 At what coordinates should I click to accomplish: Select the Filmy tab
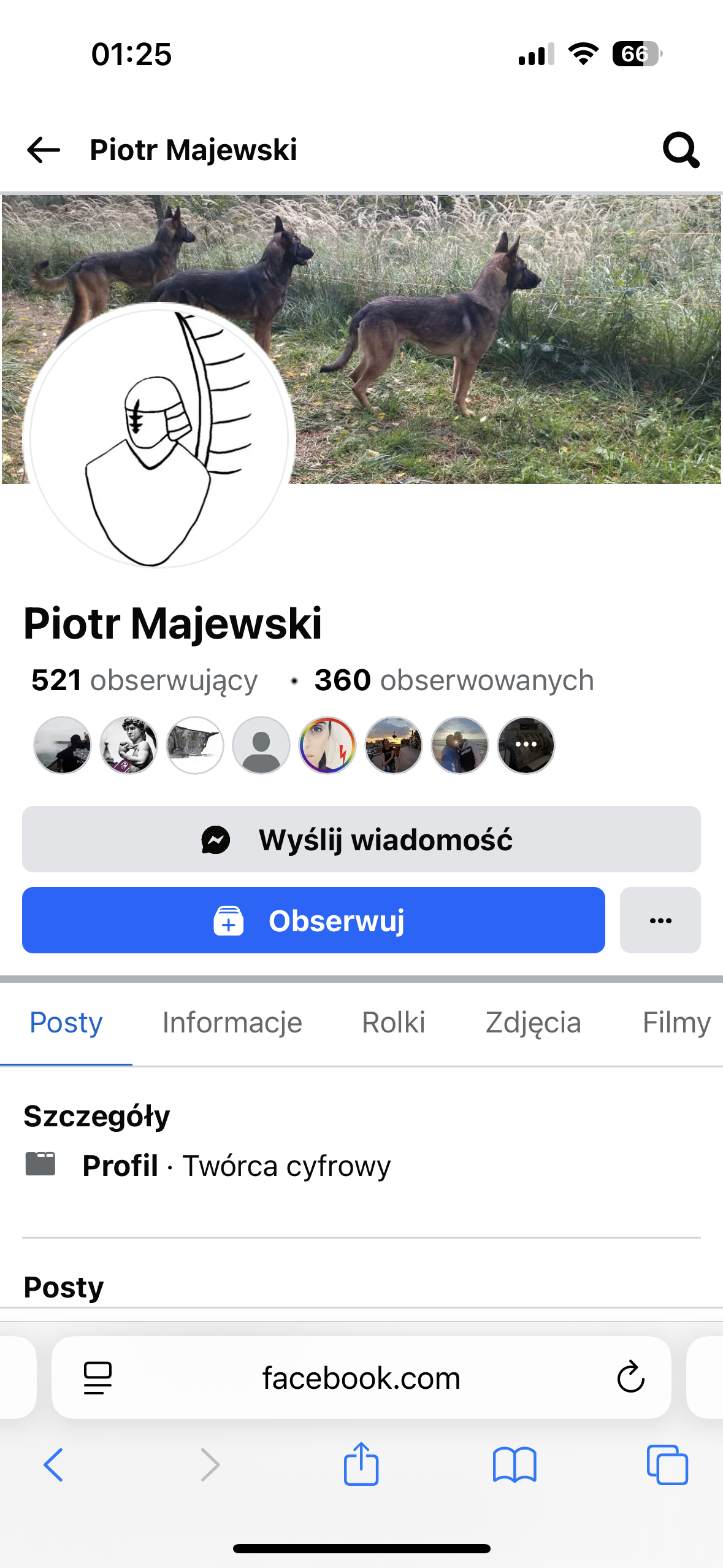tap(676, 1023)
